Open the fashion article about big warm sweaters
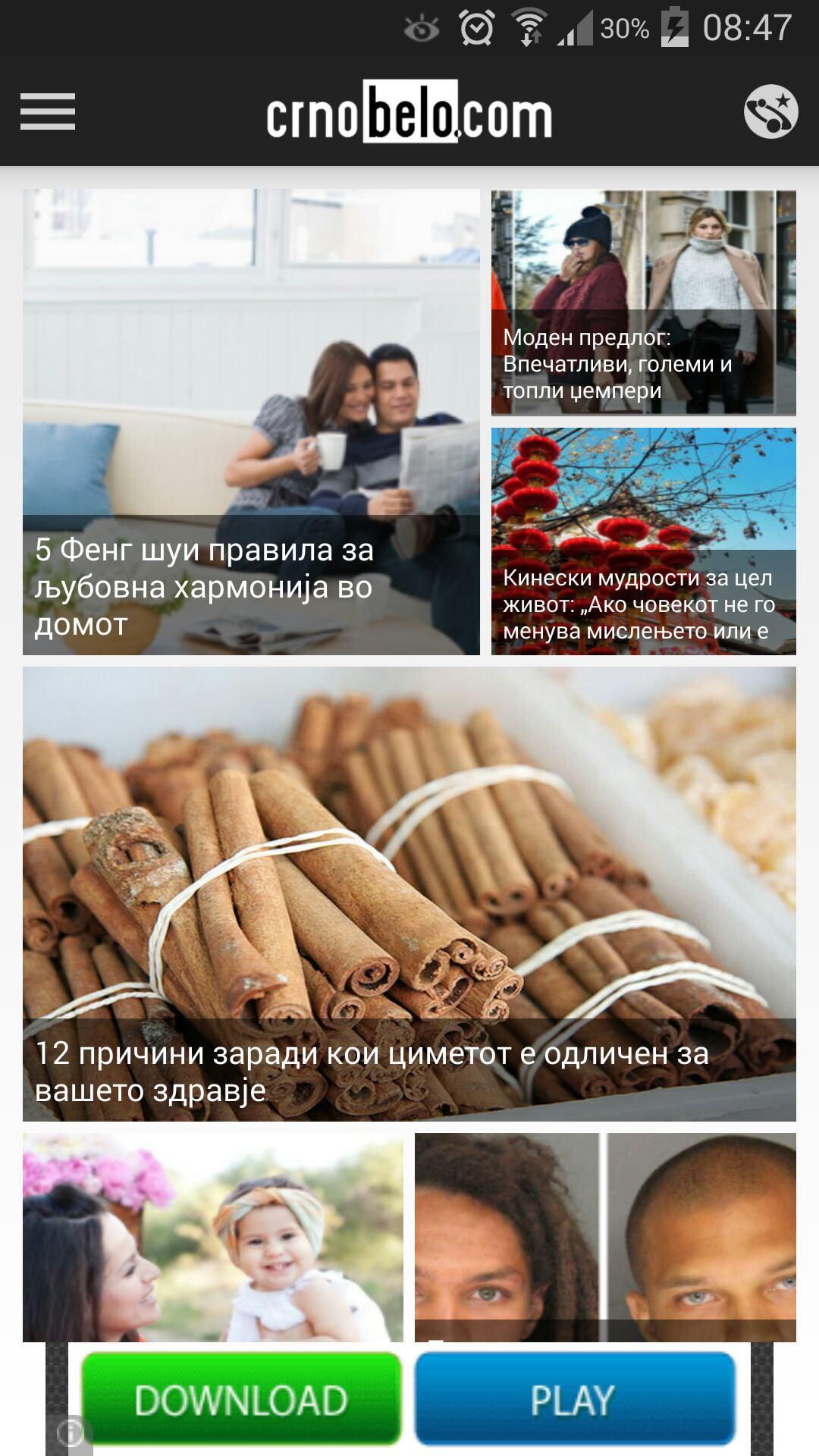 pyautogui.click(x=643, y=303)
